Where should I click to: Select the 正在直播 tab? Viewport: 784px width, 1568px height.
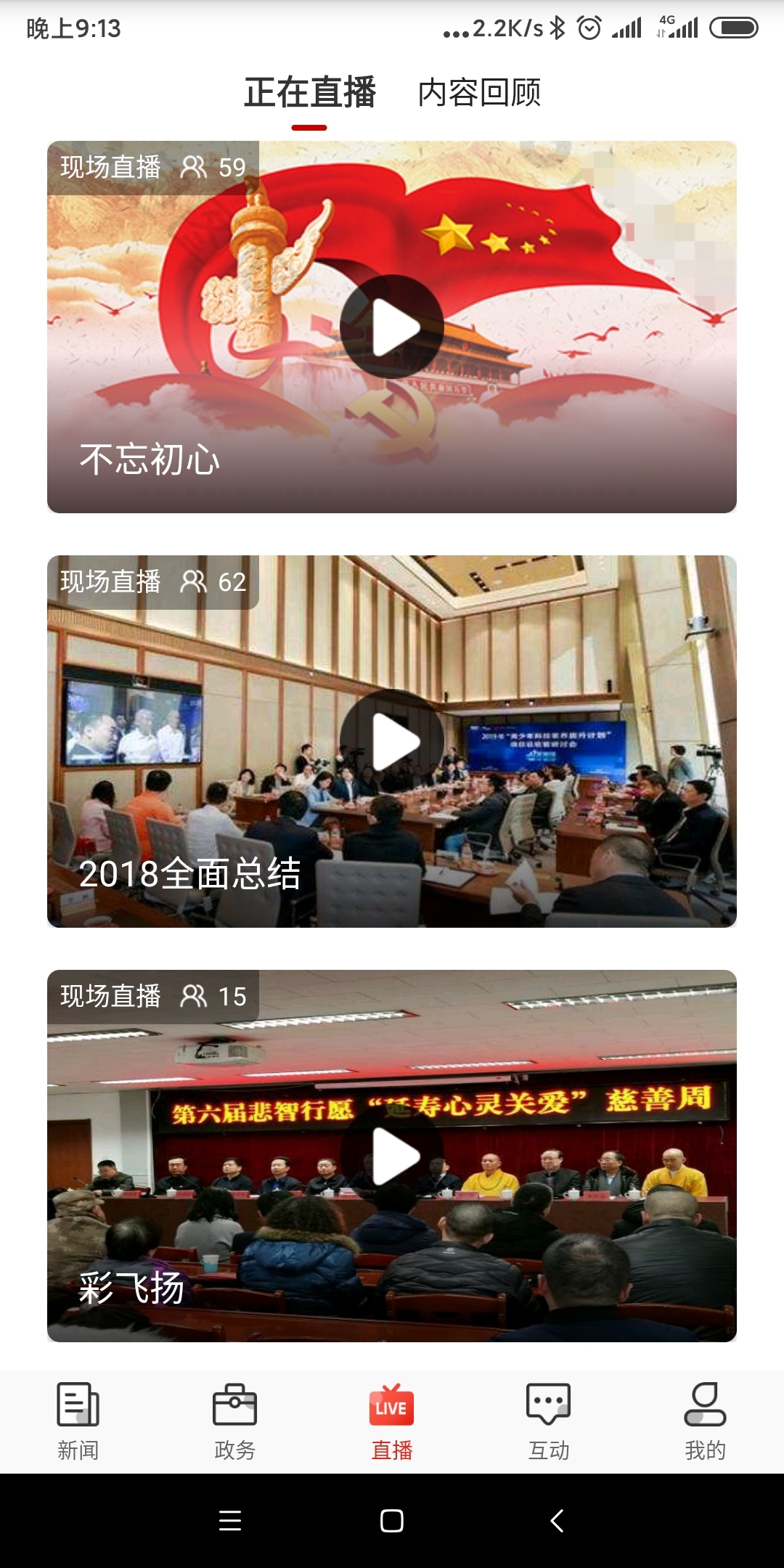click(x=310, y=93)
